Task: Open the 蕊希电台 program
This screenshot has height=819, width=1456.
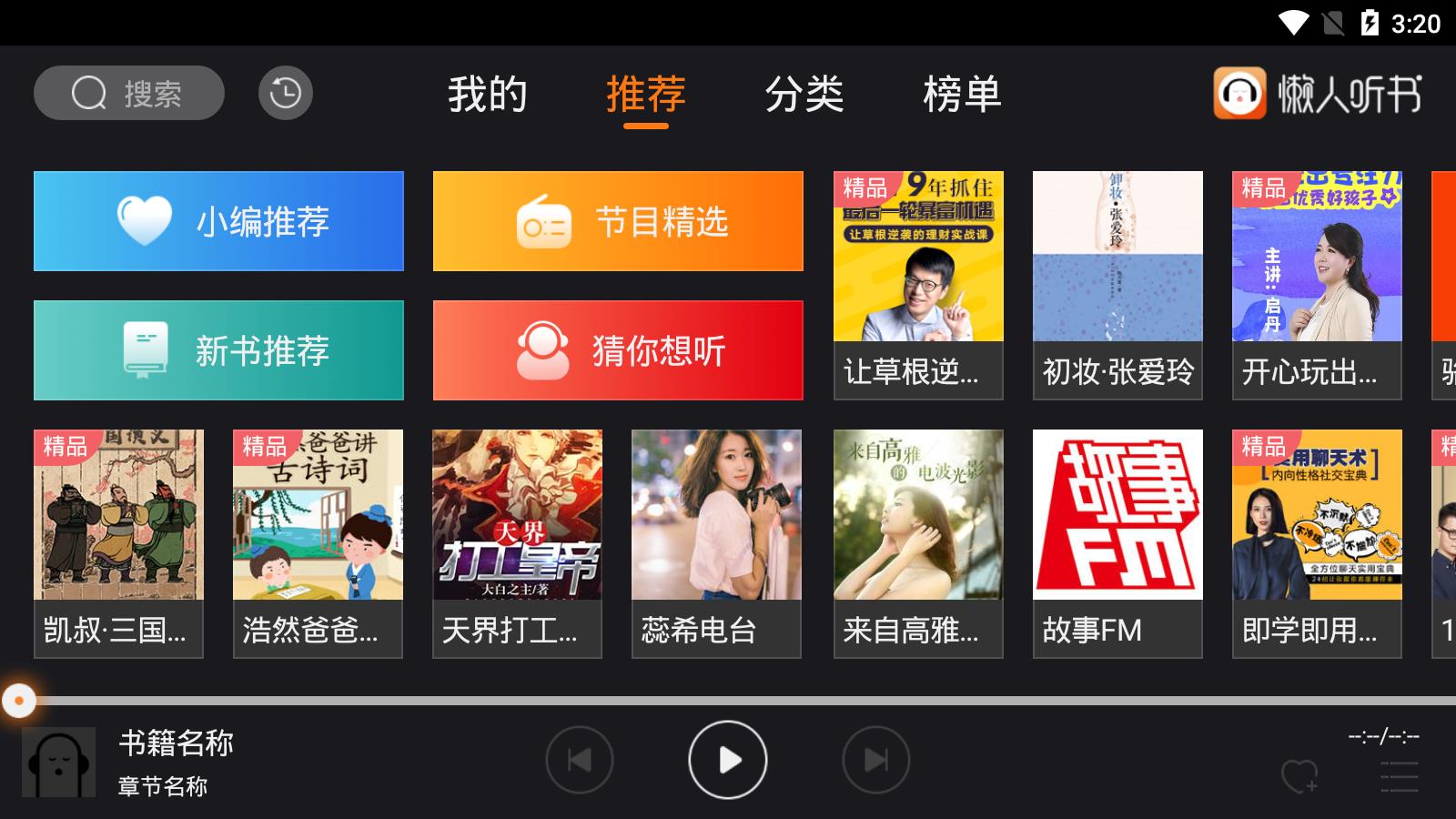Action: coord(716,542)
